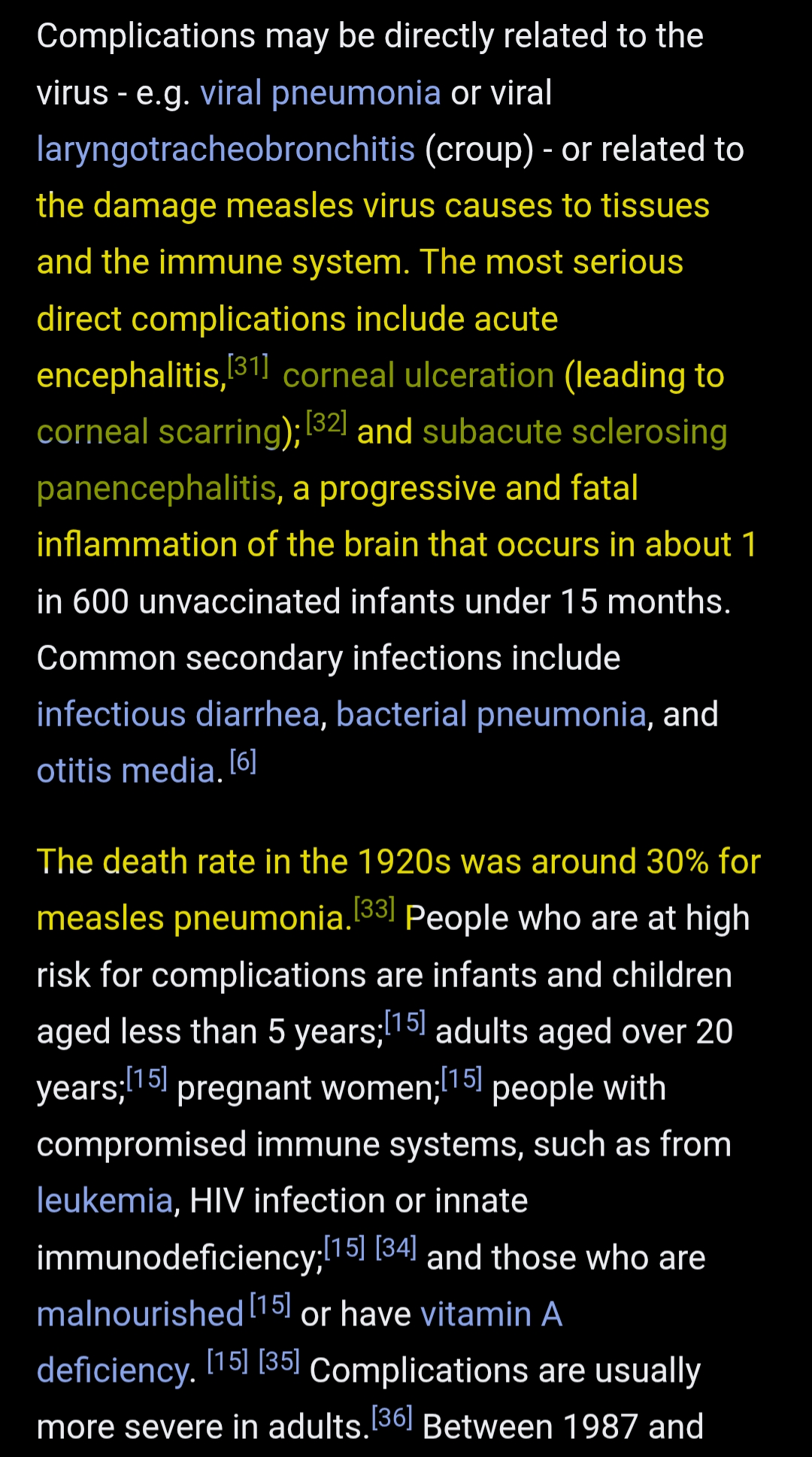Open the laryngotracheobronchitis link

[x=226, y=150]
